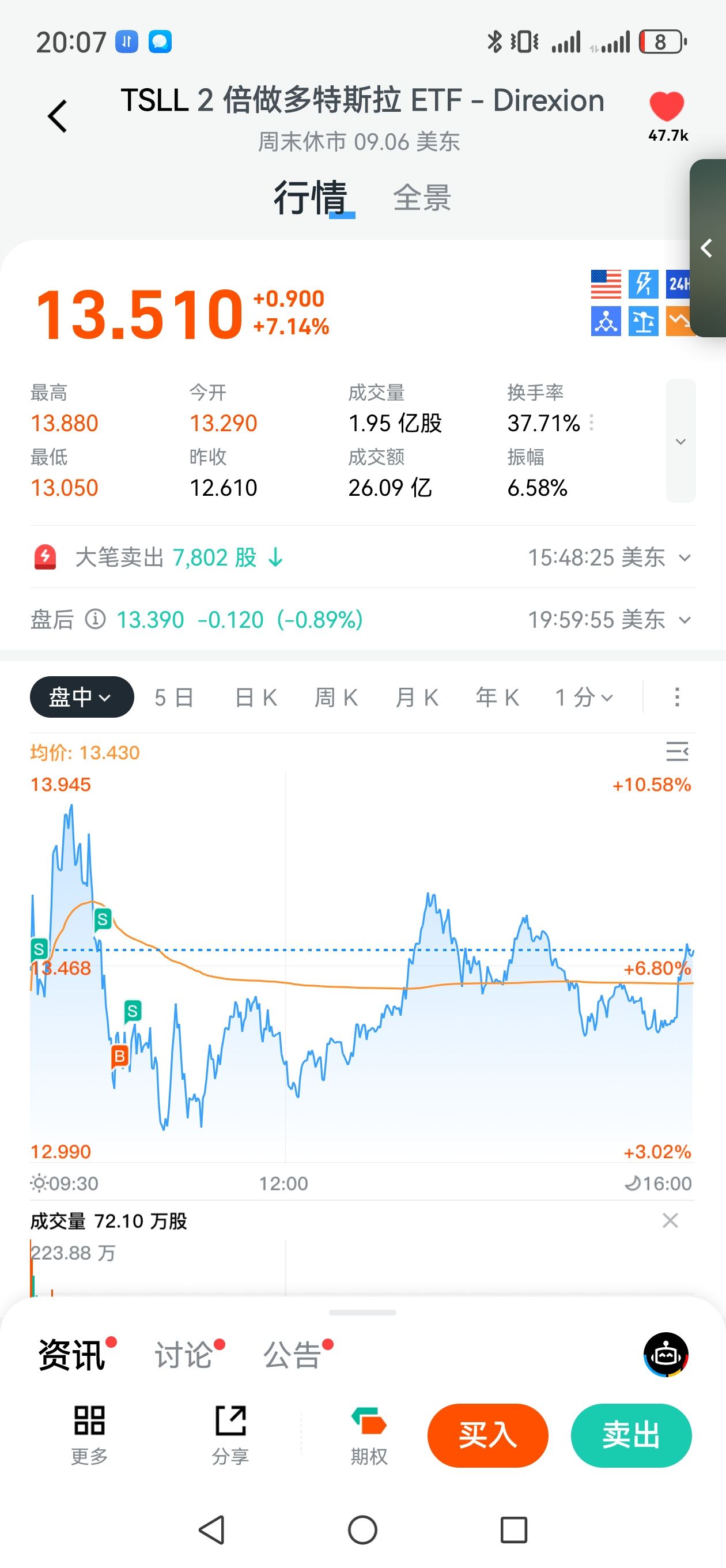Select the 月K chart period
The height and width of the screenshot is (1568, 726).
(417, 698)
